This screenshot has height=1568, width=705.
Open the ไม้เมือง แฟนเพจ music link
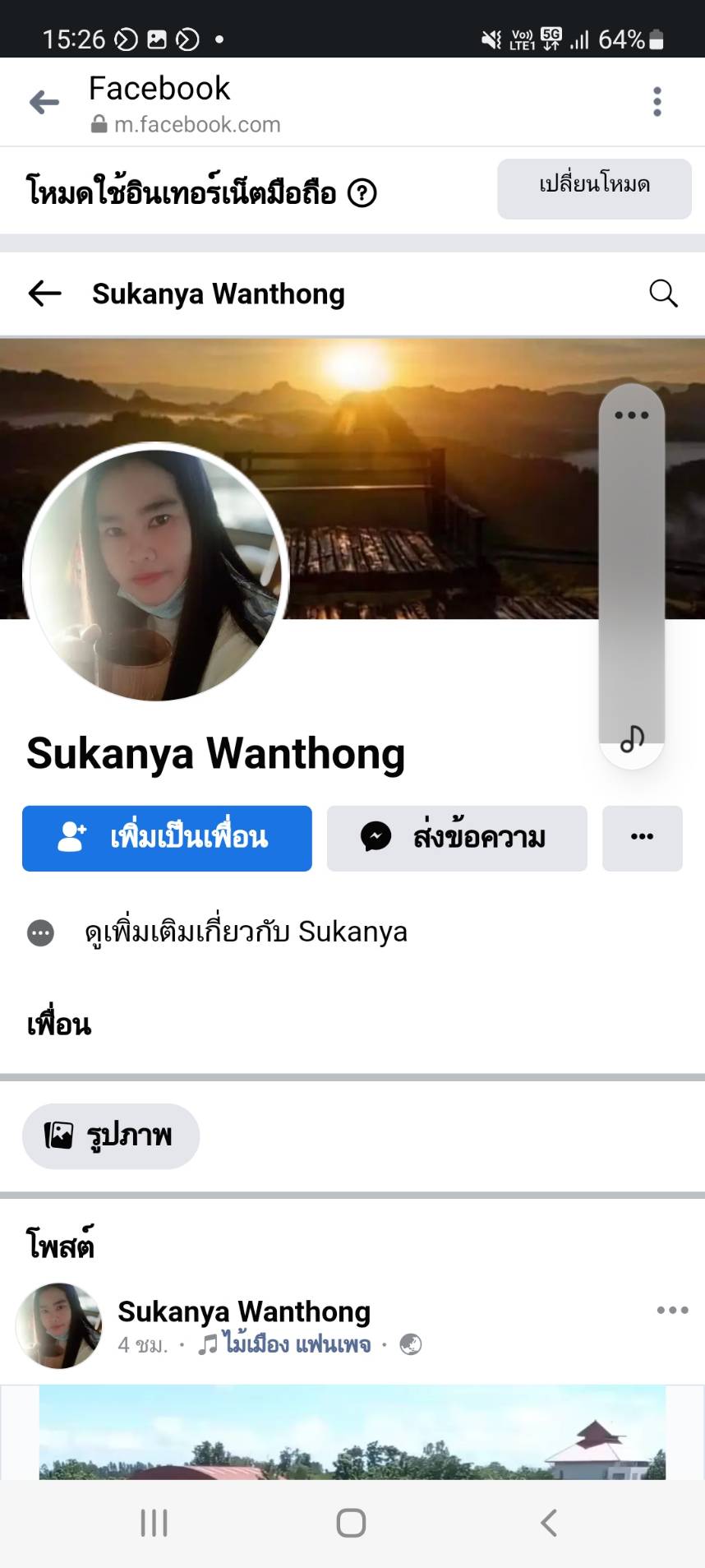click(296, 1344)
